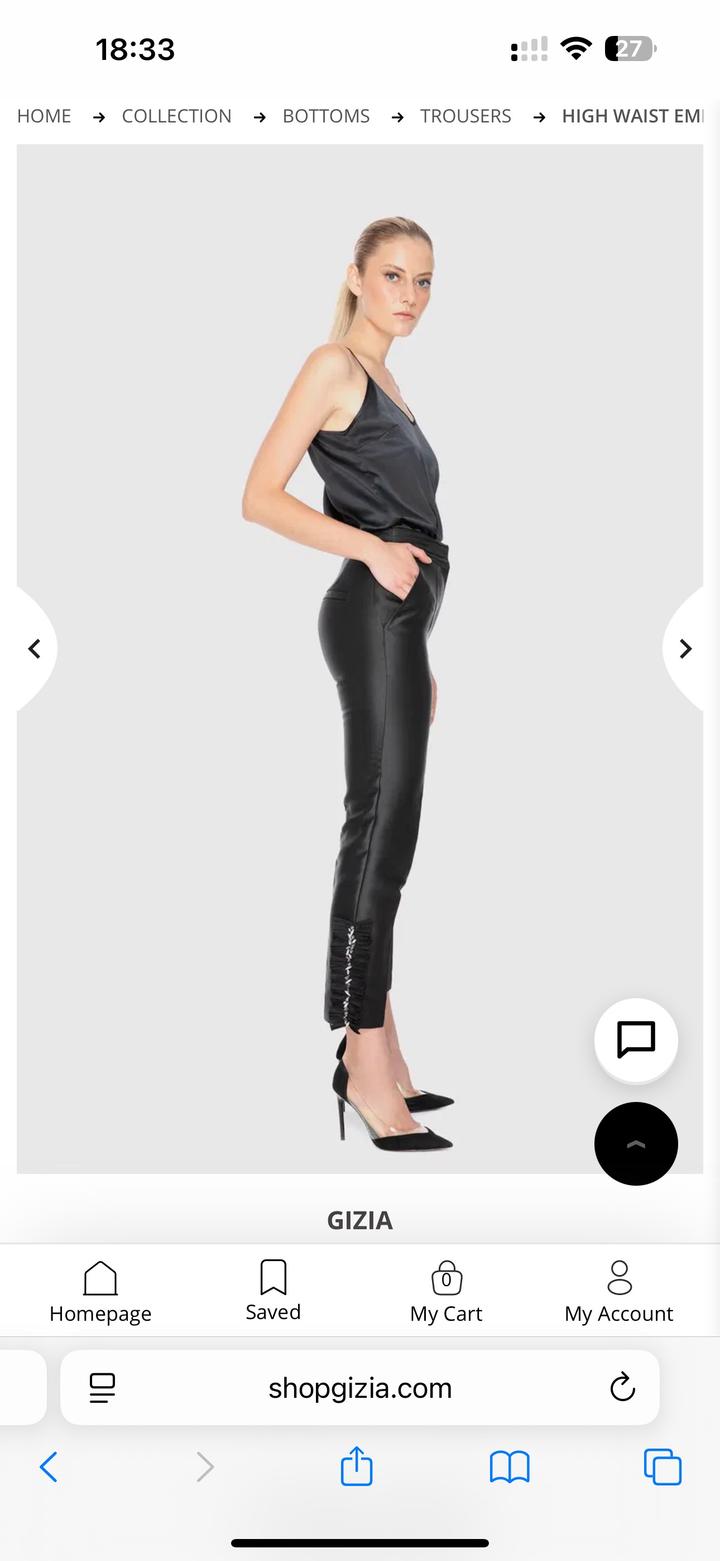This screenshot has height=1561, width=720.
Task: Open the COLLECTION breadcrumb
Action: coord(176,116)
